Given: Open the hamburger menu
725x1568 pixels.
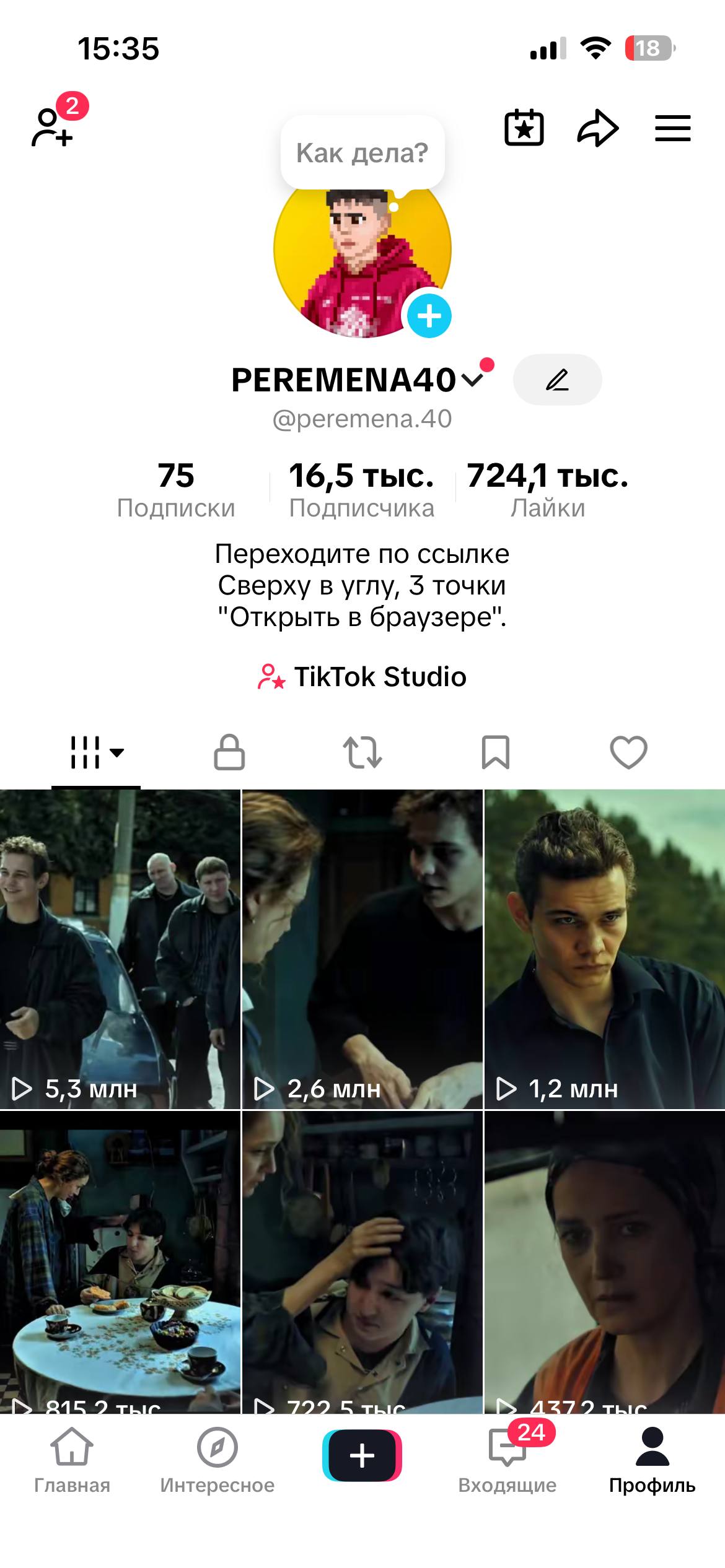Looking at the screenshot, I should 673,128.
